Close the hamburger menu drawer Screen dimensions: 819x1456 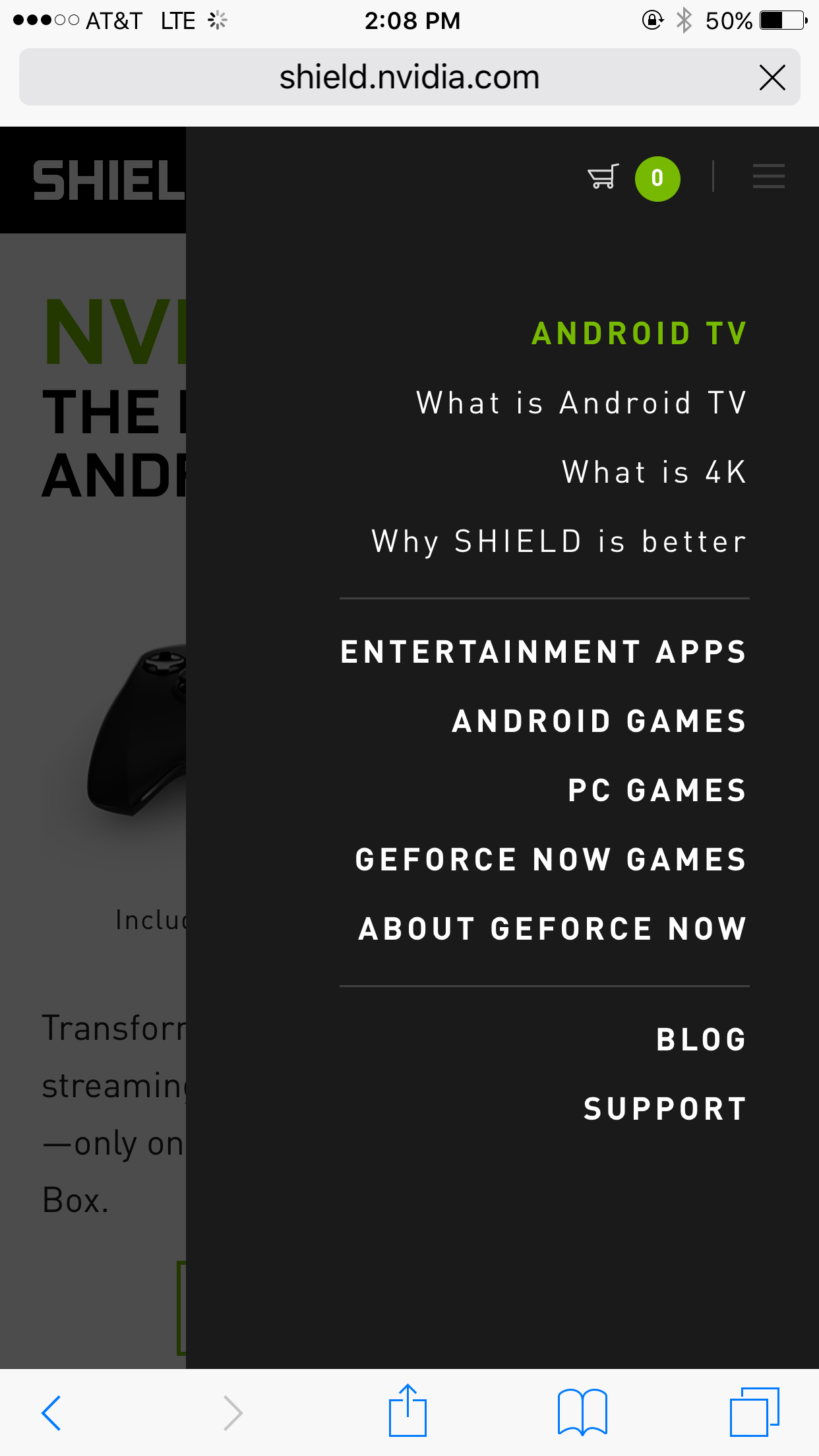point(768,177)
